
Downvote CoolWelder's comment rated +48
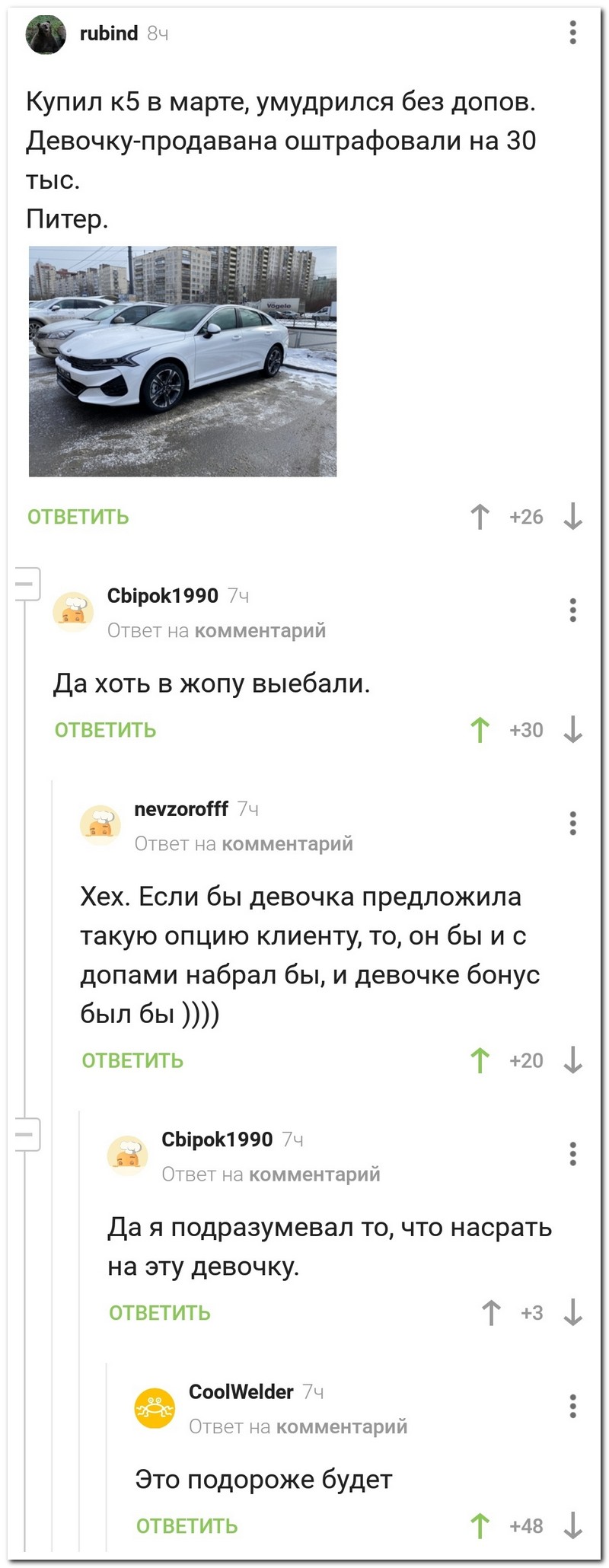pos(572,1526)
